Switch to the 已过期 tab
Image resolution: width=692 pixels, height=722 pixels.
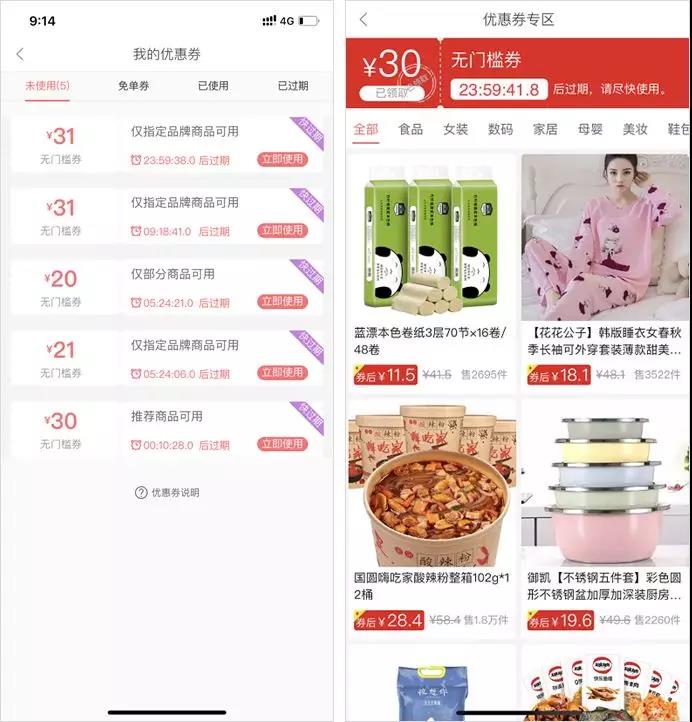pyautogui.click(x=293, y=87)
